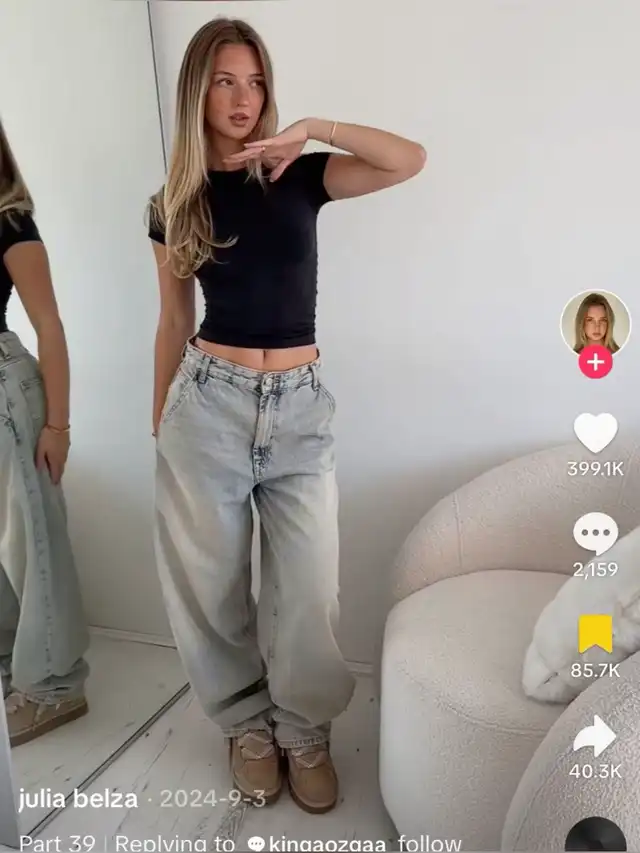Open the creator's profile picture
This screenshot has width=640, height=853.
point(595,322)
